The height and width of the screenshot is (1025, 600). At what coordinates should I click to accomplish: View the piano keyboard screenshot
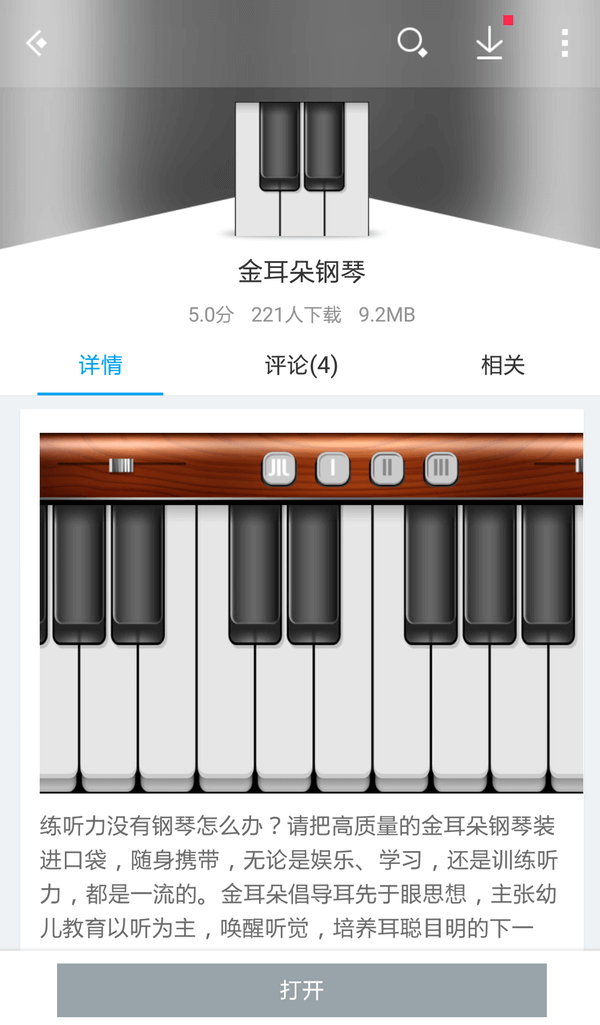(x=311, y=613)
